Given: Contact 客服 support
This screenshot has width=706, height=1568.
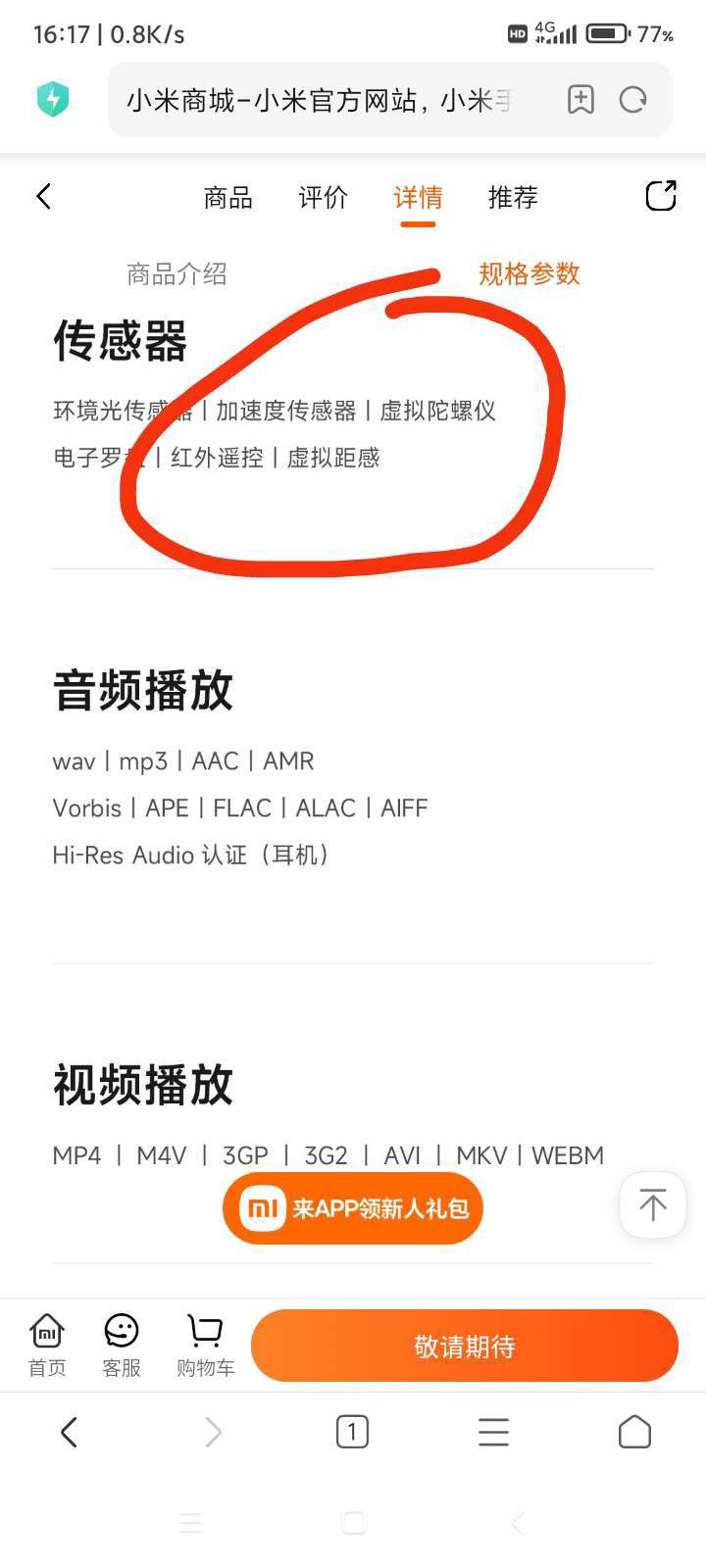Looking at the screenshot, I should (122, 1346).
